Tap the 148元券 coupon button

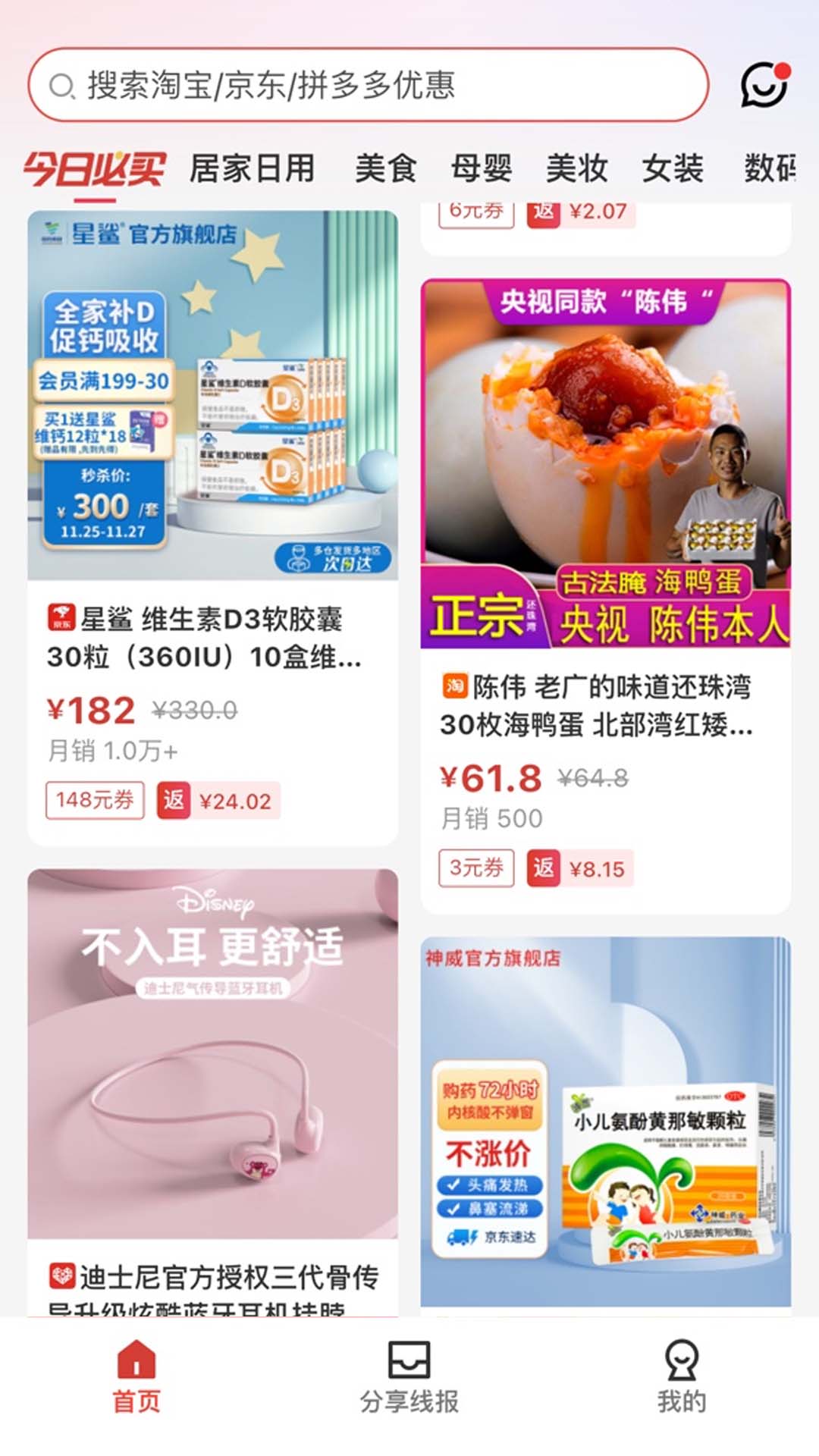coord(96,799)
